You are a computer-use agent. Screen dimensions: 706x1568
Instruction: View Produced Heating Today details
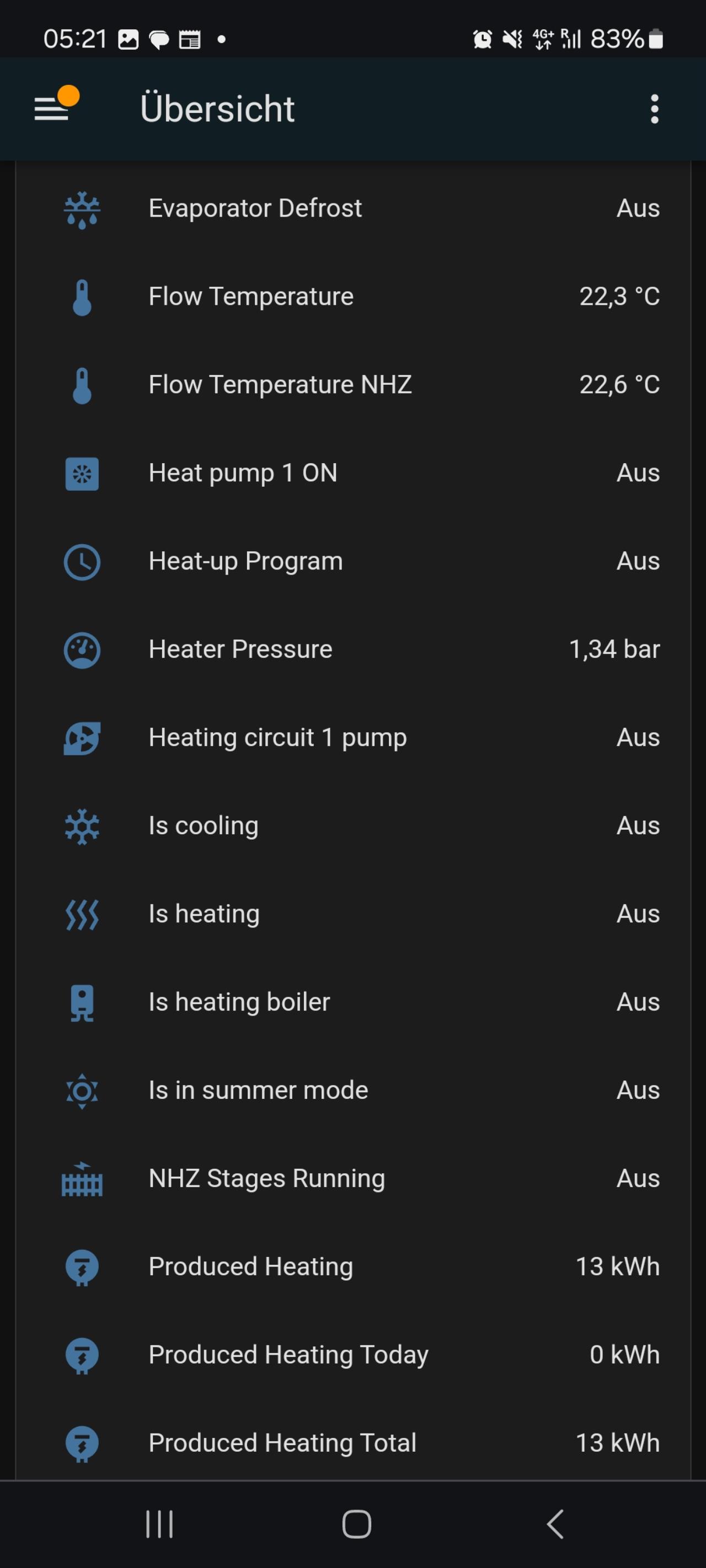click(354, 1356)
